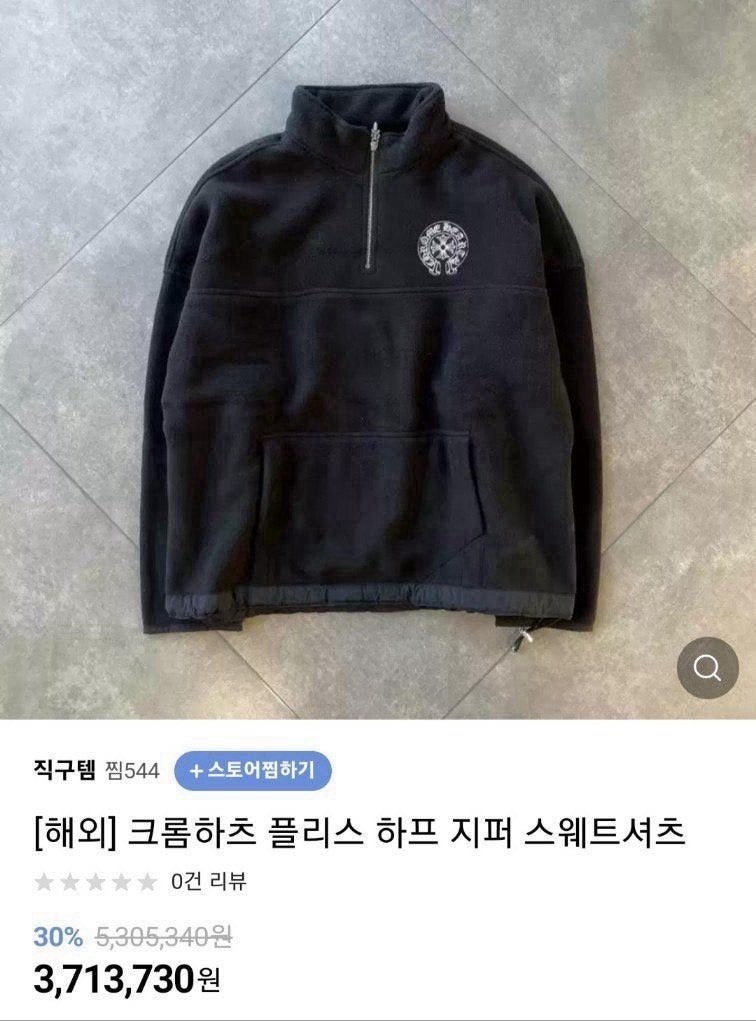Visit the 직구템 store page
Viewport: 756px width, 1021px height.
coord(65,771)
